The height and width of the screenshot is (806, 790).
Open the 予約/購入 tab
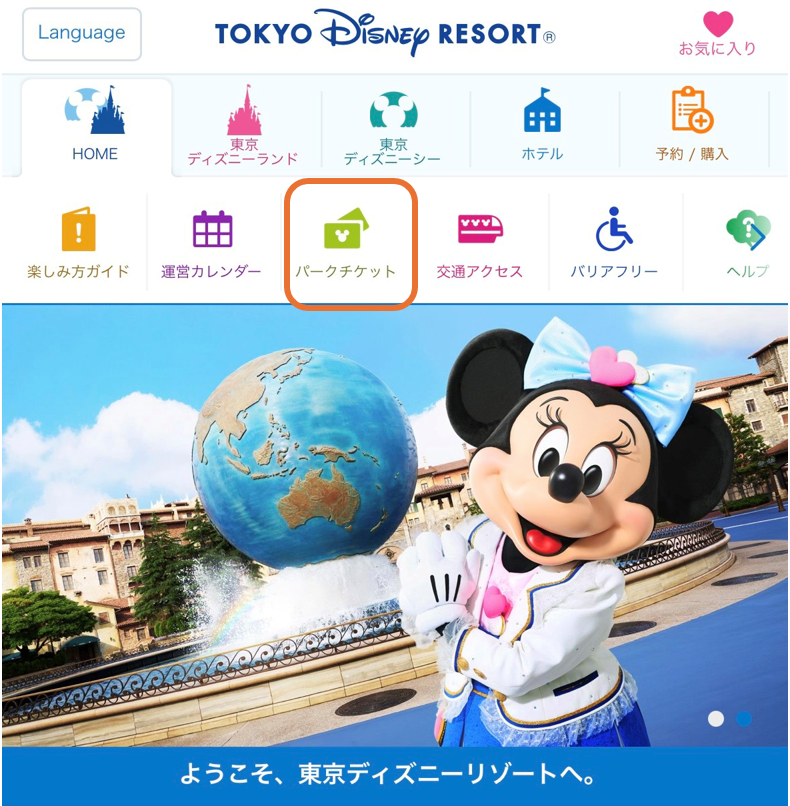pyautogui.click(x=692, y=126)
